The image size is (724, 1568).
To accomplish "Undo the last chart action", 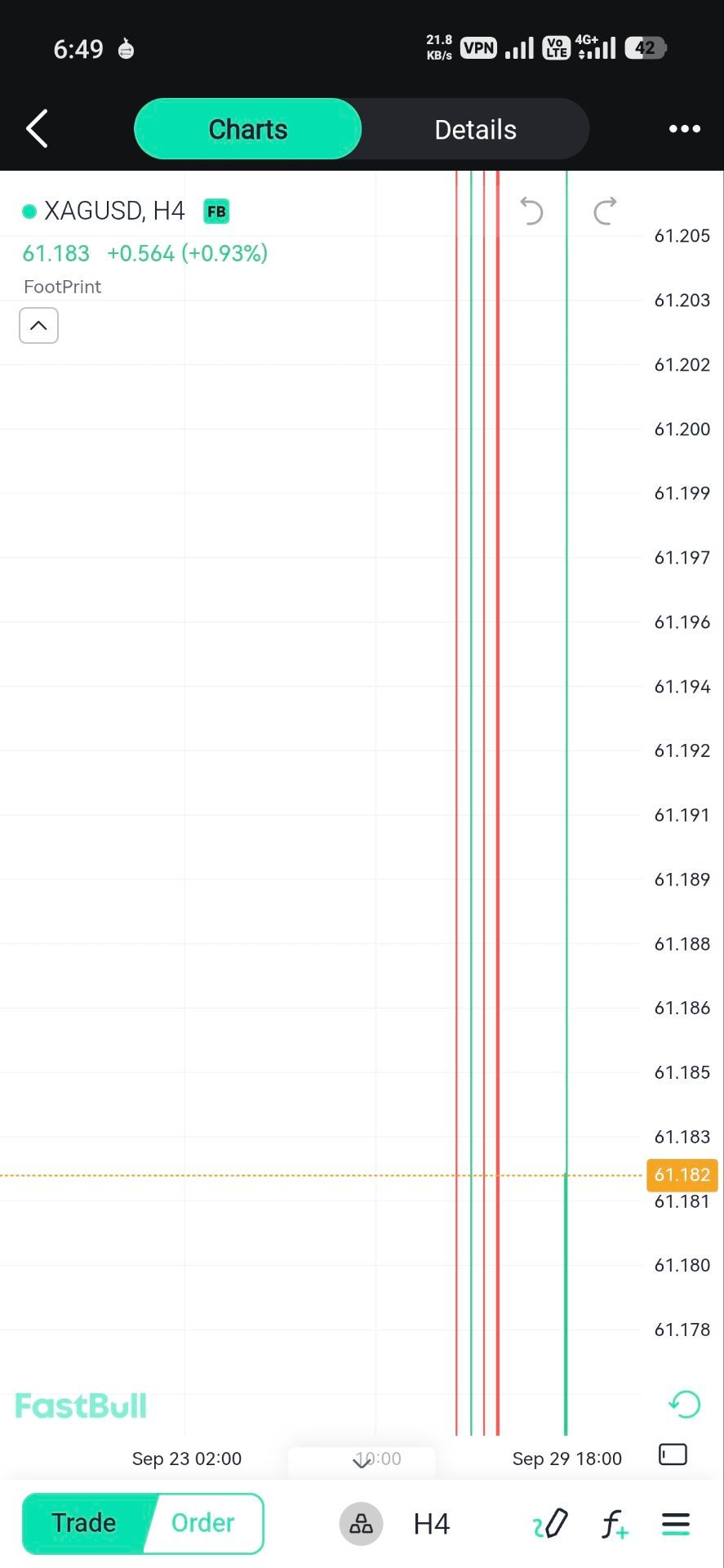I will (x=531, y=212).
